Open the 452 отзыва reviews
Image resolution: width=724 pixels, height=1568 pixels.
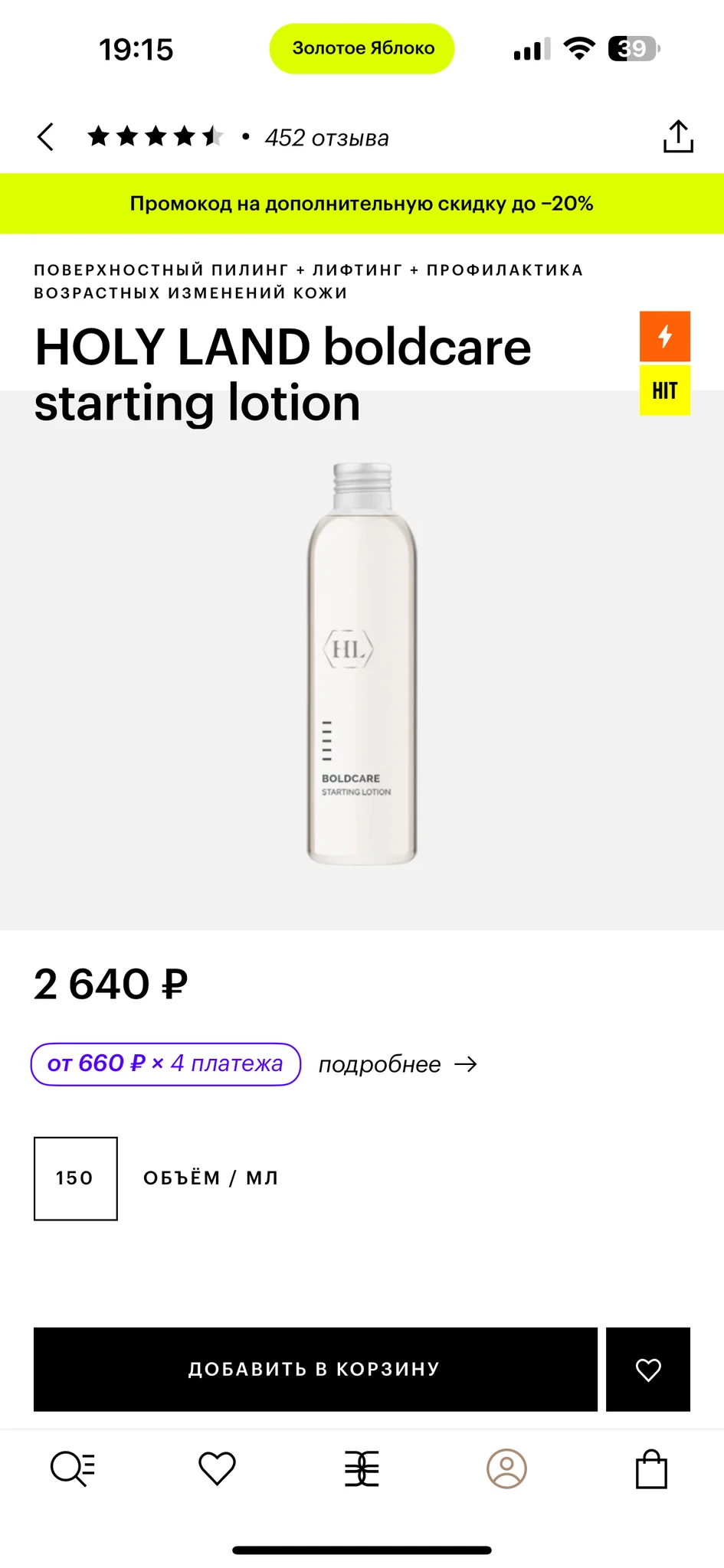click(x=326, y=138)
